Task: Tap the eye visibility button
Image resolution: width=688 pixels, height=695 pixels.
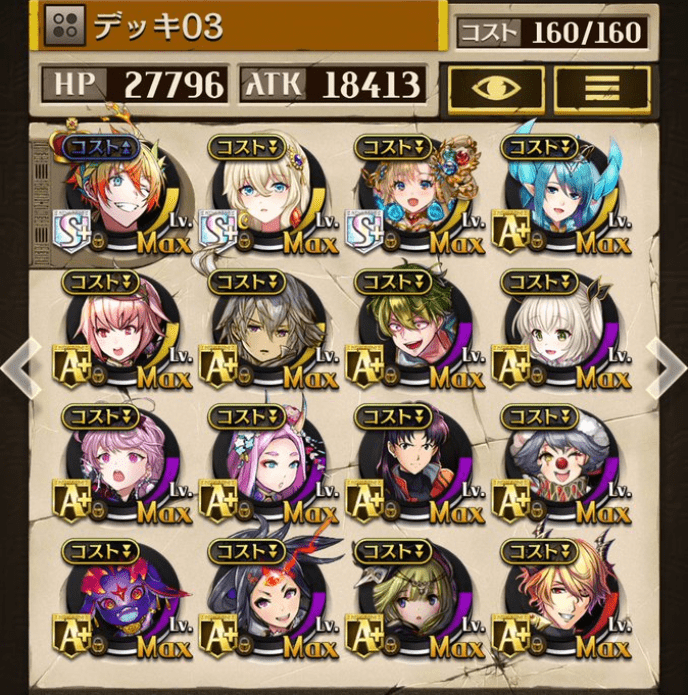Action: pyautogui.click(x=495, y=88)
